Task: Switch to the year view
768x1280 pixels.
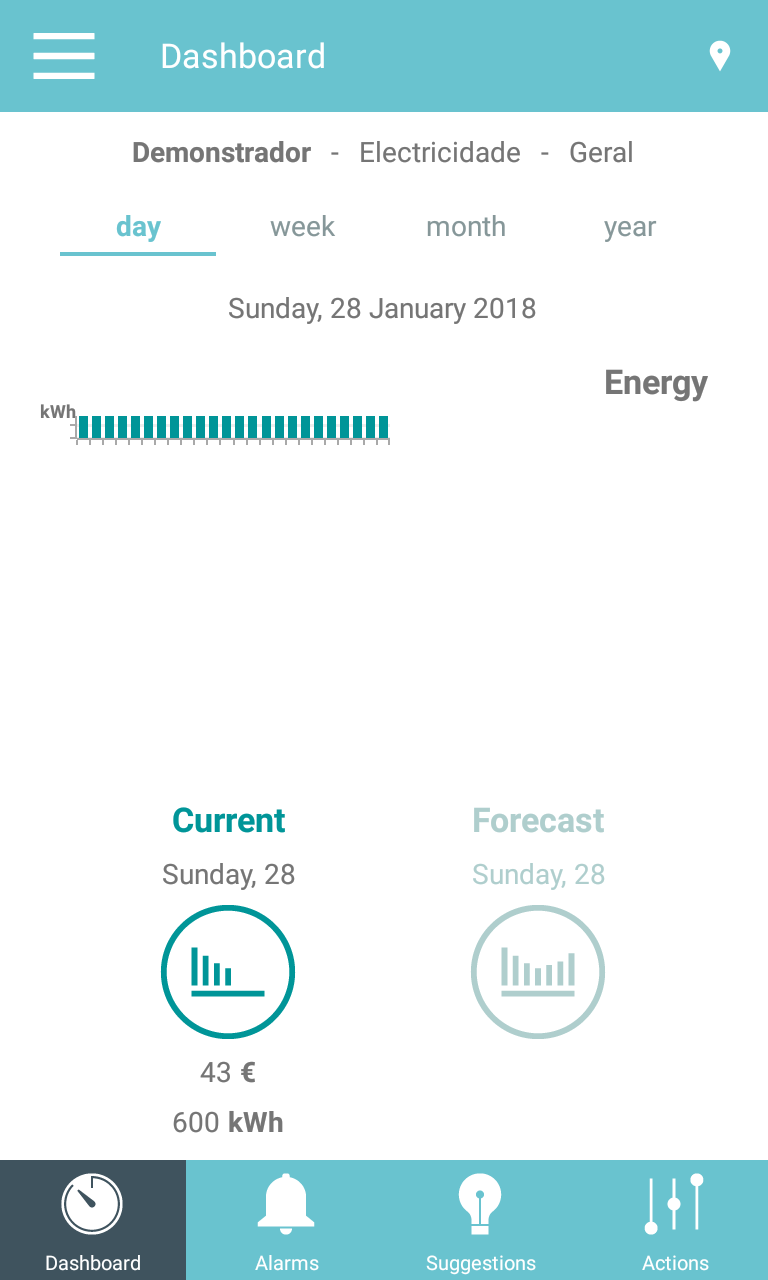Action: coord(630,227)
